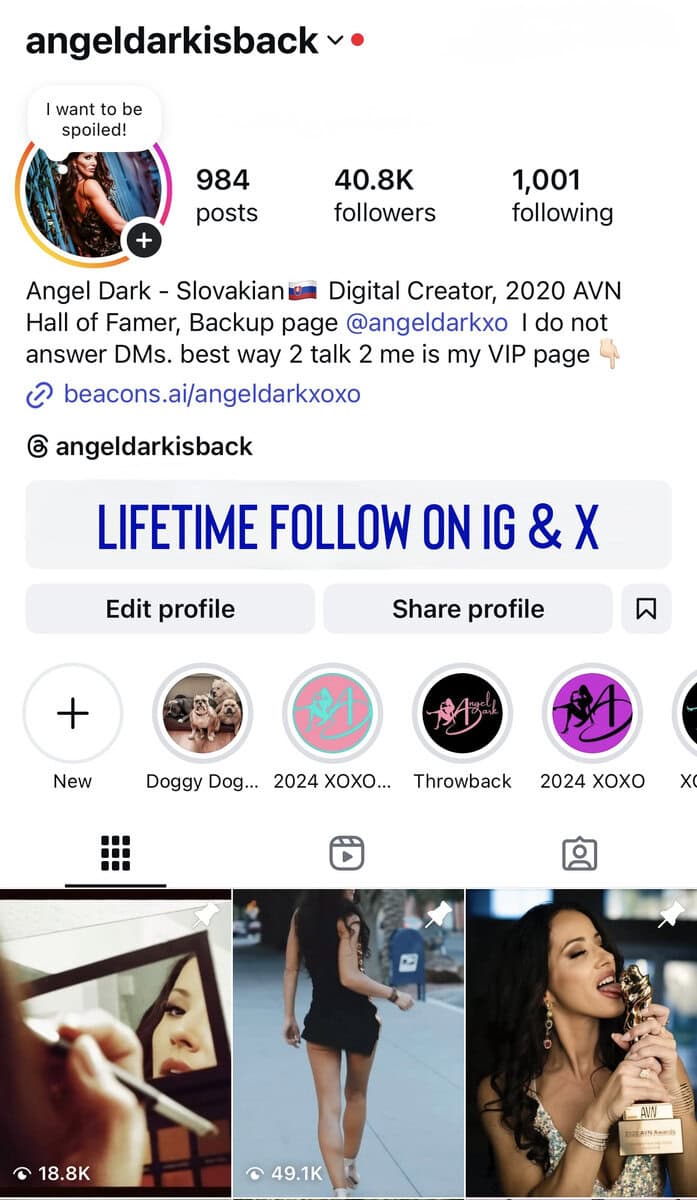
Task: Open the pinned AVN trophy post
Action: [x=582, y=1044]
